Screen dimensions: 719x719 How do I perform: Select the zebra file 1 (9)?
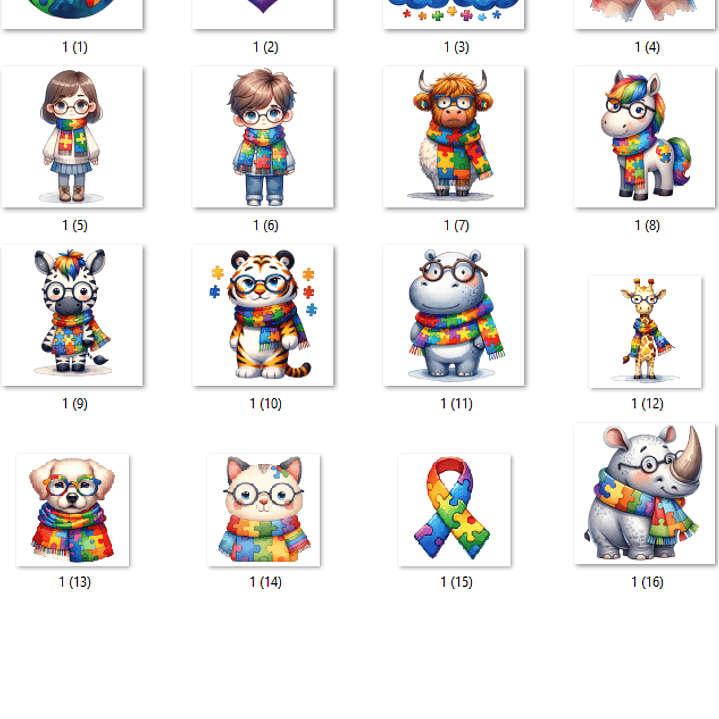click(x=72, y=315)
